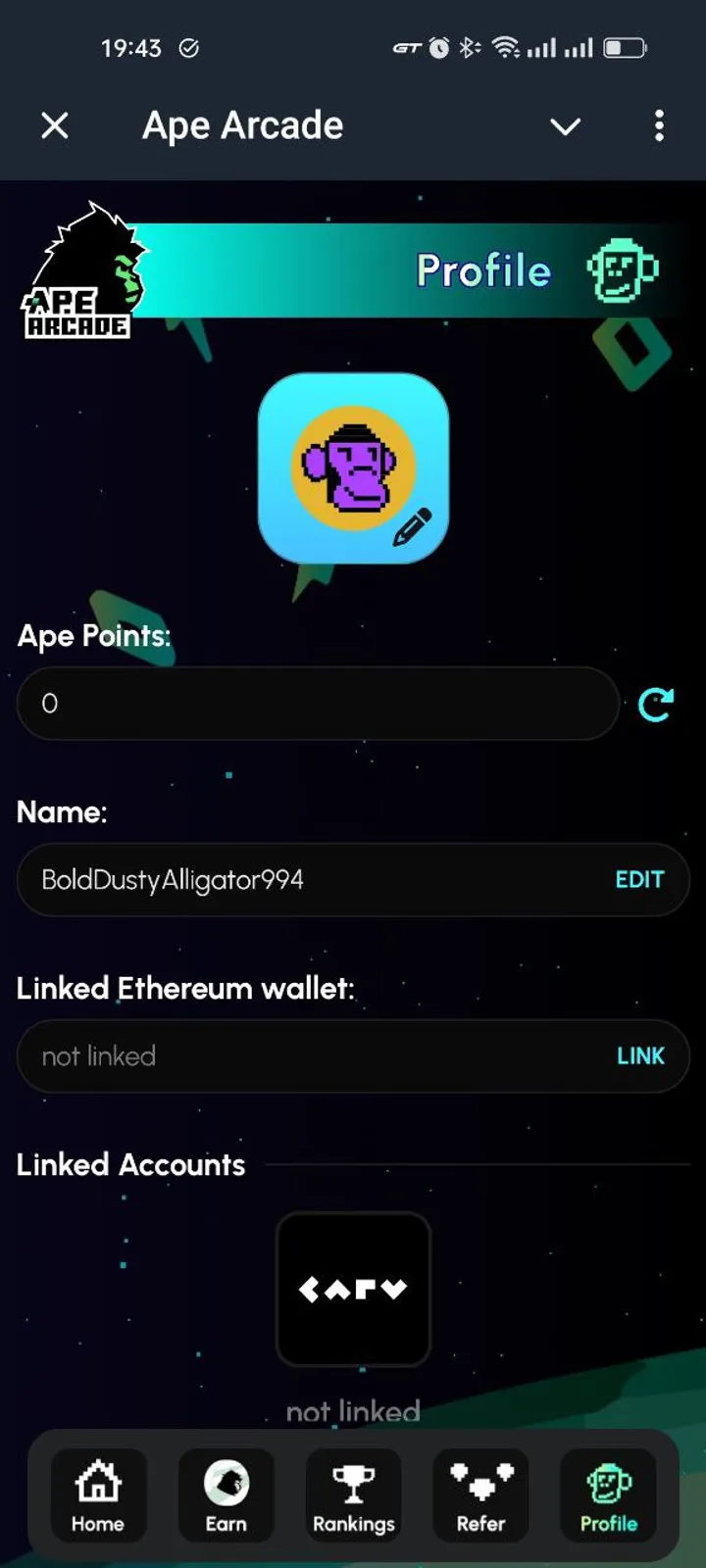This screenshot has width=706, height=1568.
Task: Tap the profile avatar thumbnail
Action: pyautogui.click(x=353, y=468)
